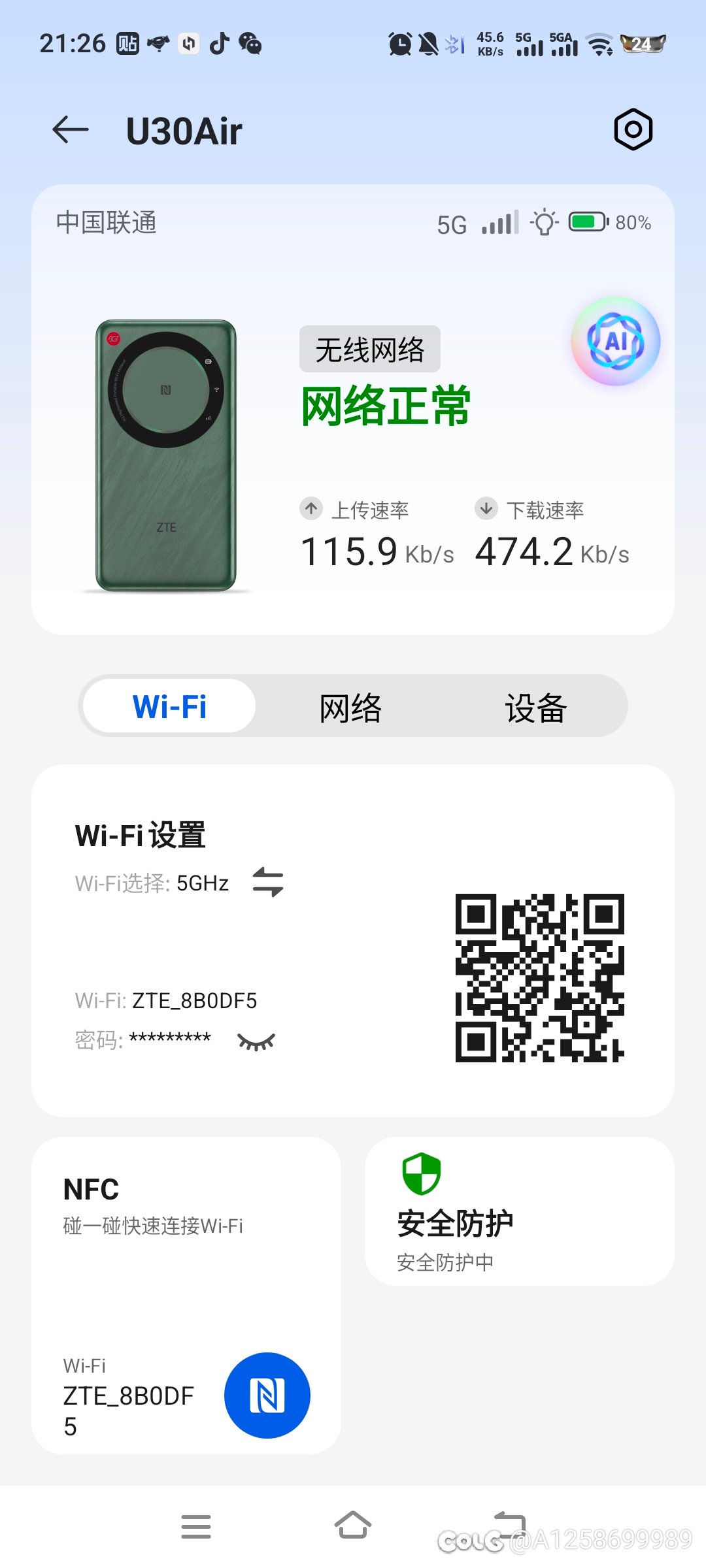Viewport: 706px width, 1568px height.
Task: Reveal the hidden Wi-Fi password
Action: pyautogui.click(x=256, y=1041)
